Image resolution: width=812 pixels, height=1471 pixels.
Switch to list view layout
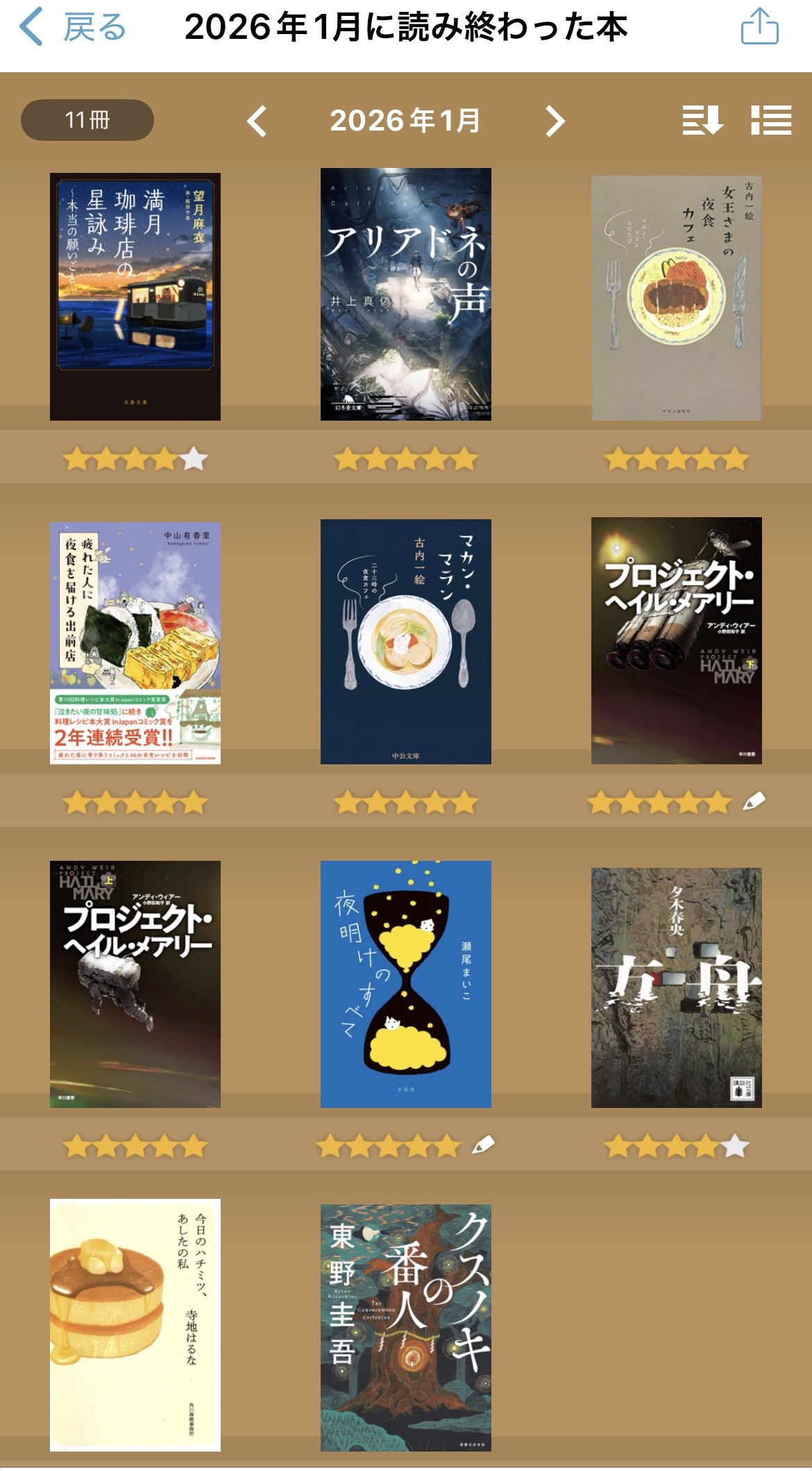tap(771, 121)
